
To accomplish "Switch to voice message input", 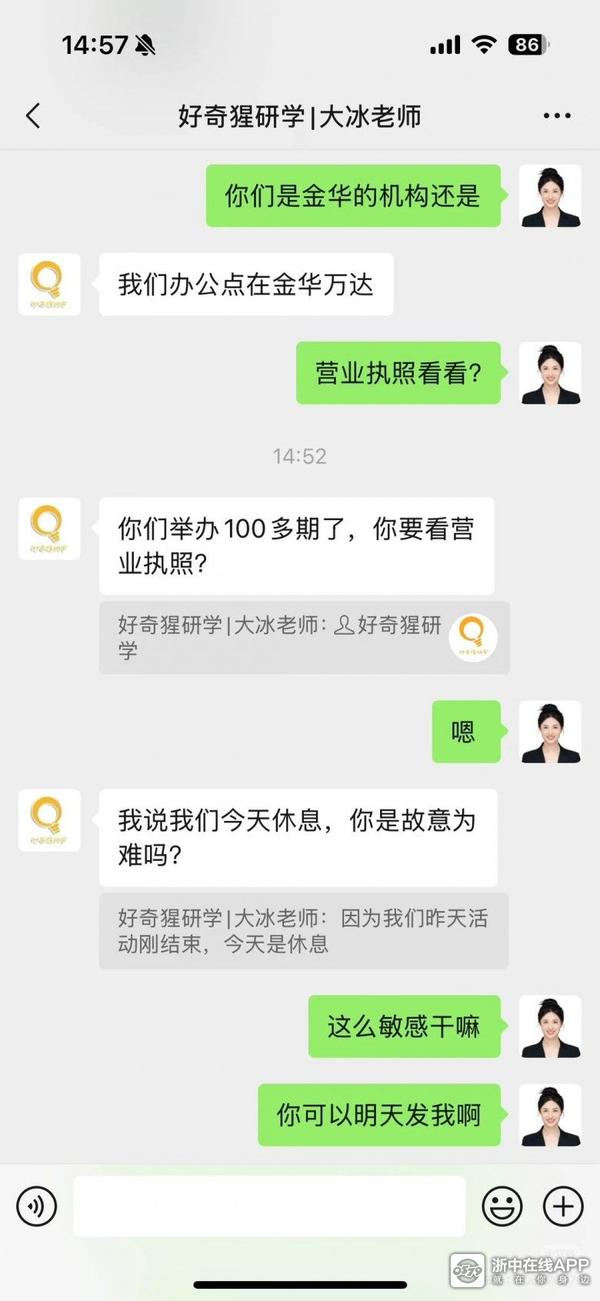I will [x=37, y=1206].
